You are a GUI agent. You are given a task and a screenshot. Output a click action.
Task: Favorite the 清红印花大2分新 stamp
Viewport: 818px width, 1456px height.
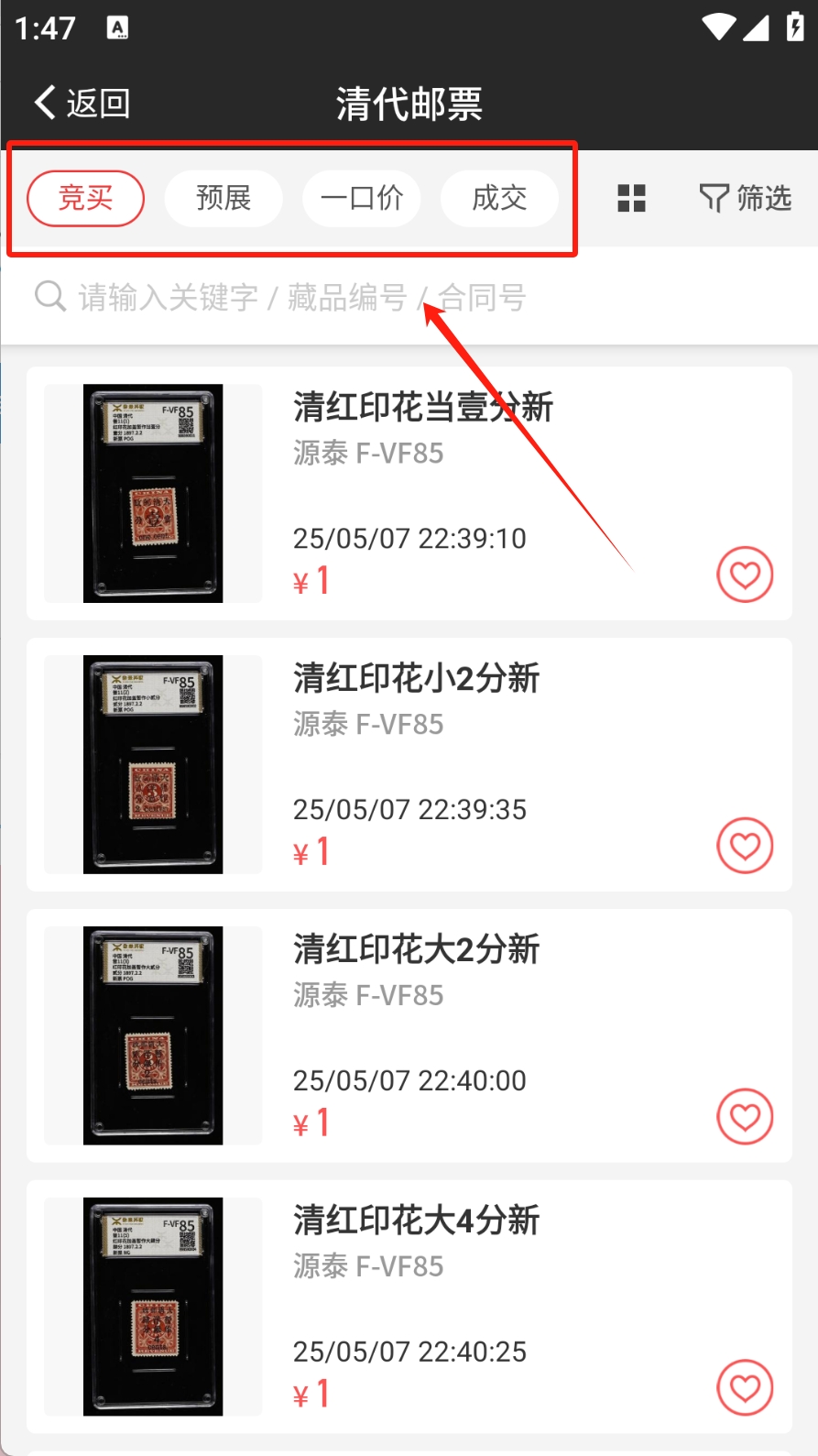745,1117
